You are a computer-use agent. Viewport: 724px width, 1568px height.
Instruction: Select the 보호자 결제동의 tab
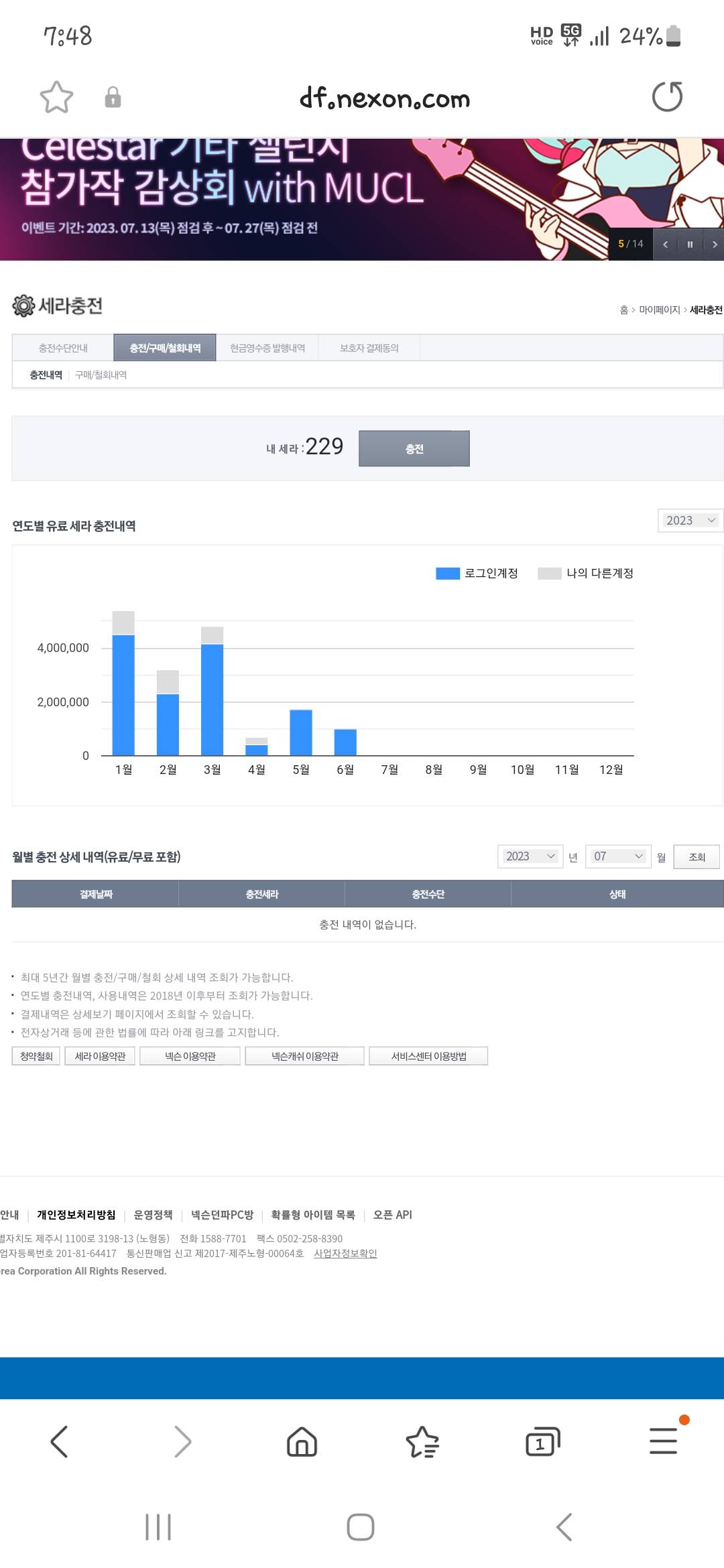369,348
